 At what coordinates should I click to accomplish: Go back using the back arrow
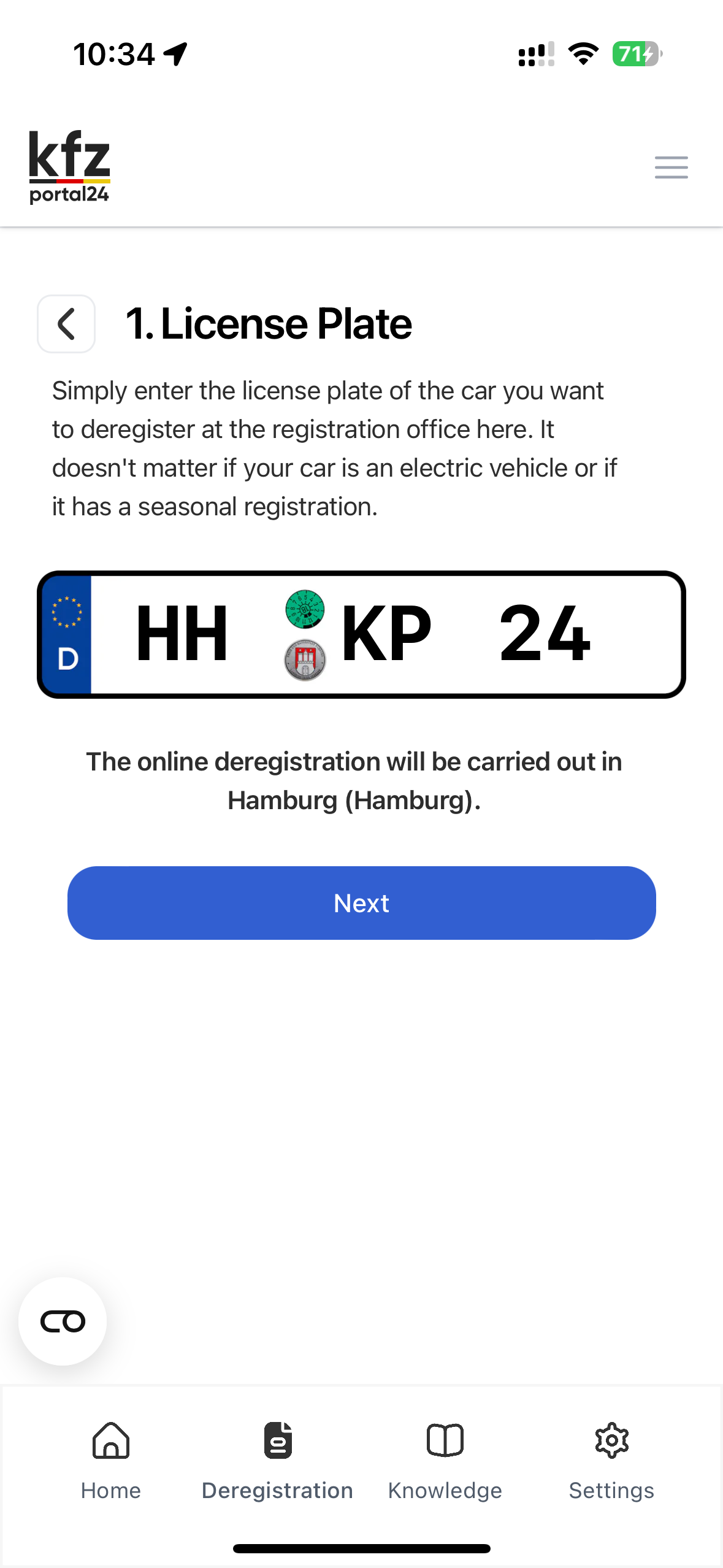coord(66,324)
